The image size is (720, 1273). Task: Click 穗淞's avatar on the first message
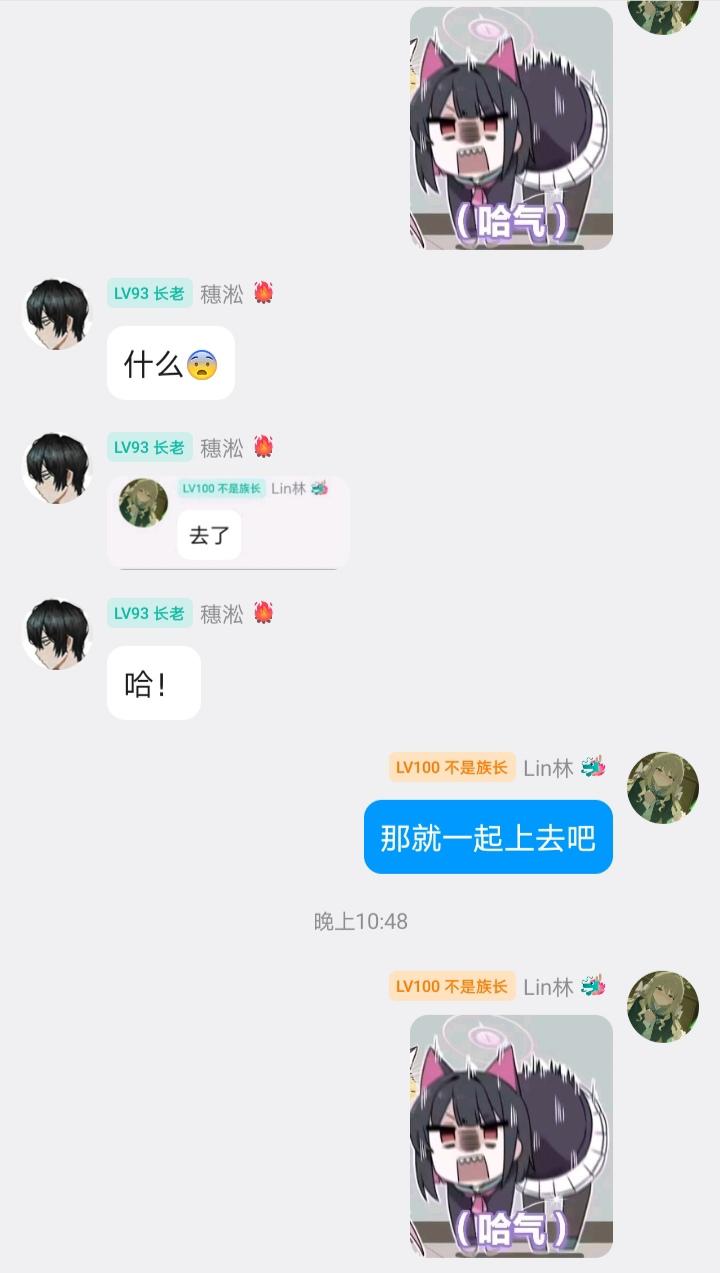(x=57, y=312)
